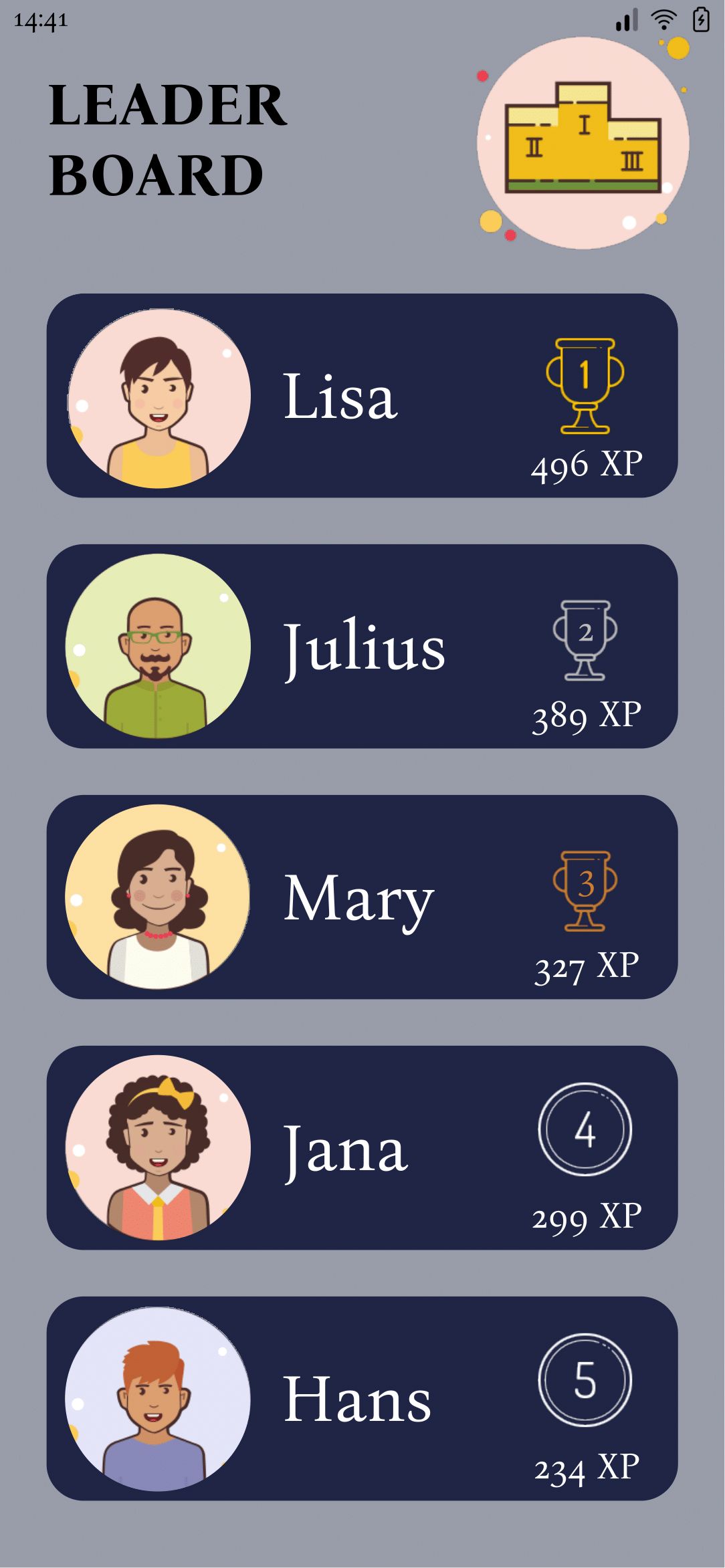View Julius's player card
Screen dimensions: 725x1568
(362, 646)
